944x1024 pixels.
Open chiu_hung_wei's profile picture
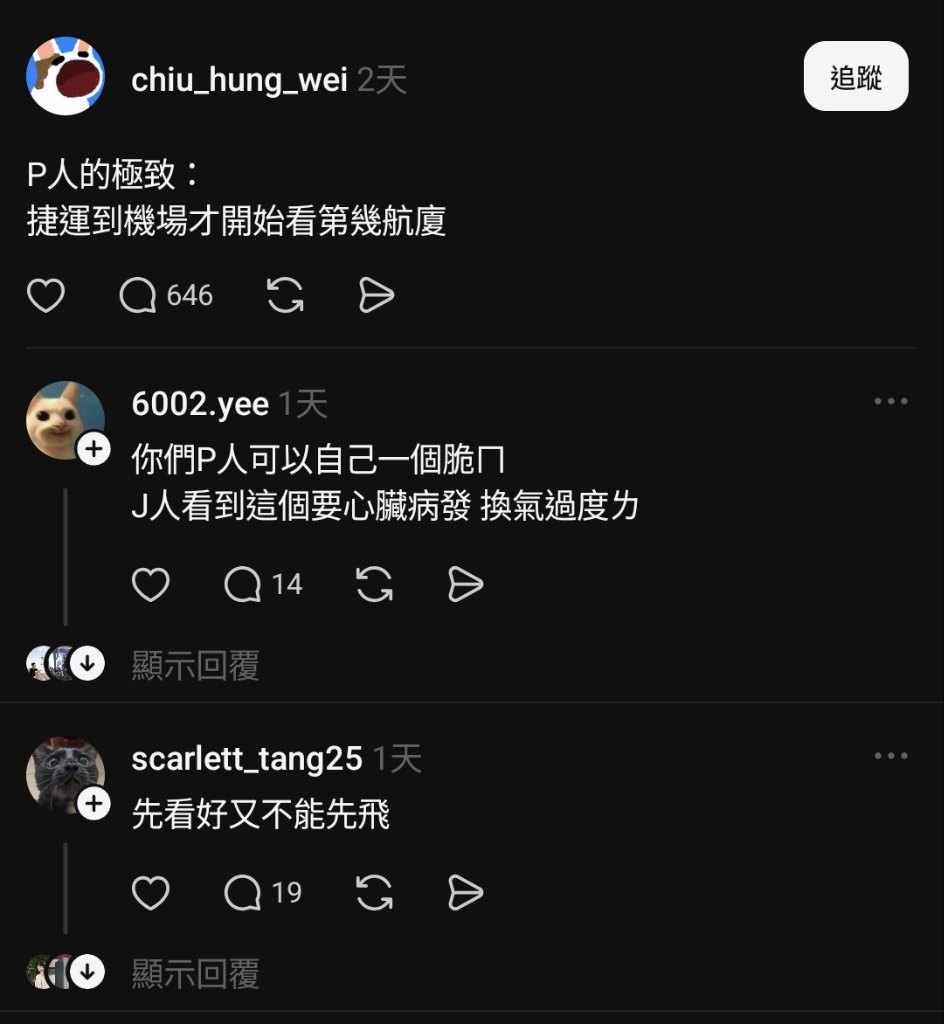(65, 76)
